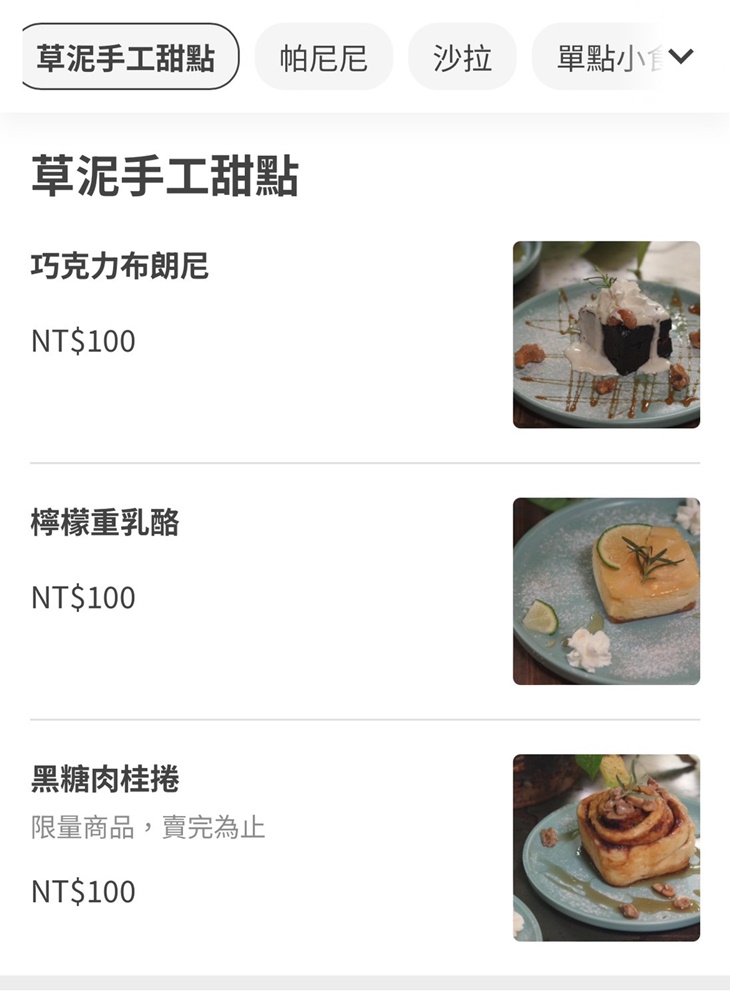730x992 pixels.
Task: Click the downward chevron in the category bar
Action: [681, 57]
